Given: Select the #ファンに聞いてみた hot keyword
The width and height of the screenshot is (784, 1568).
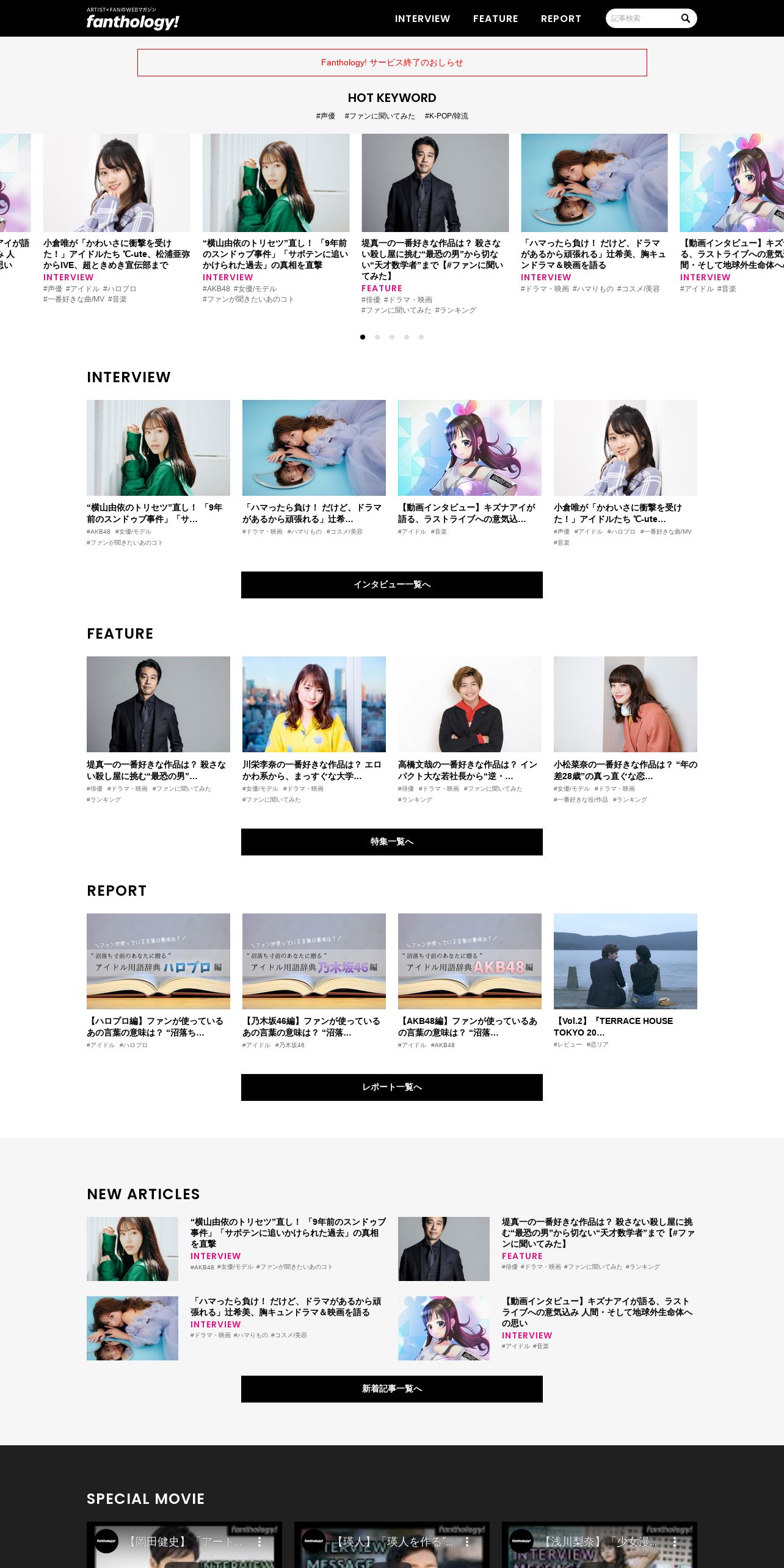Looking at the screenshot, I should point(380,116).
